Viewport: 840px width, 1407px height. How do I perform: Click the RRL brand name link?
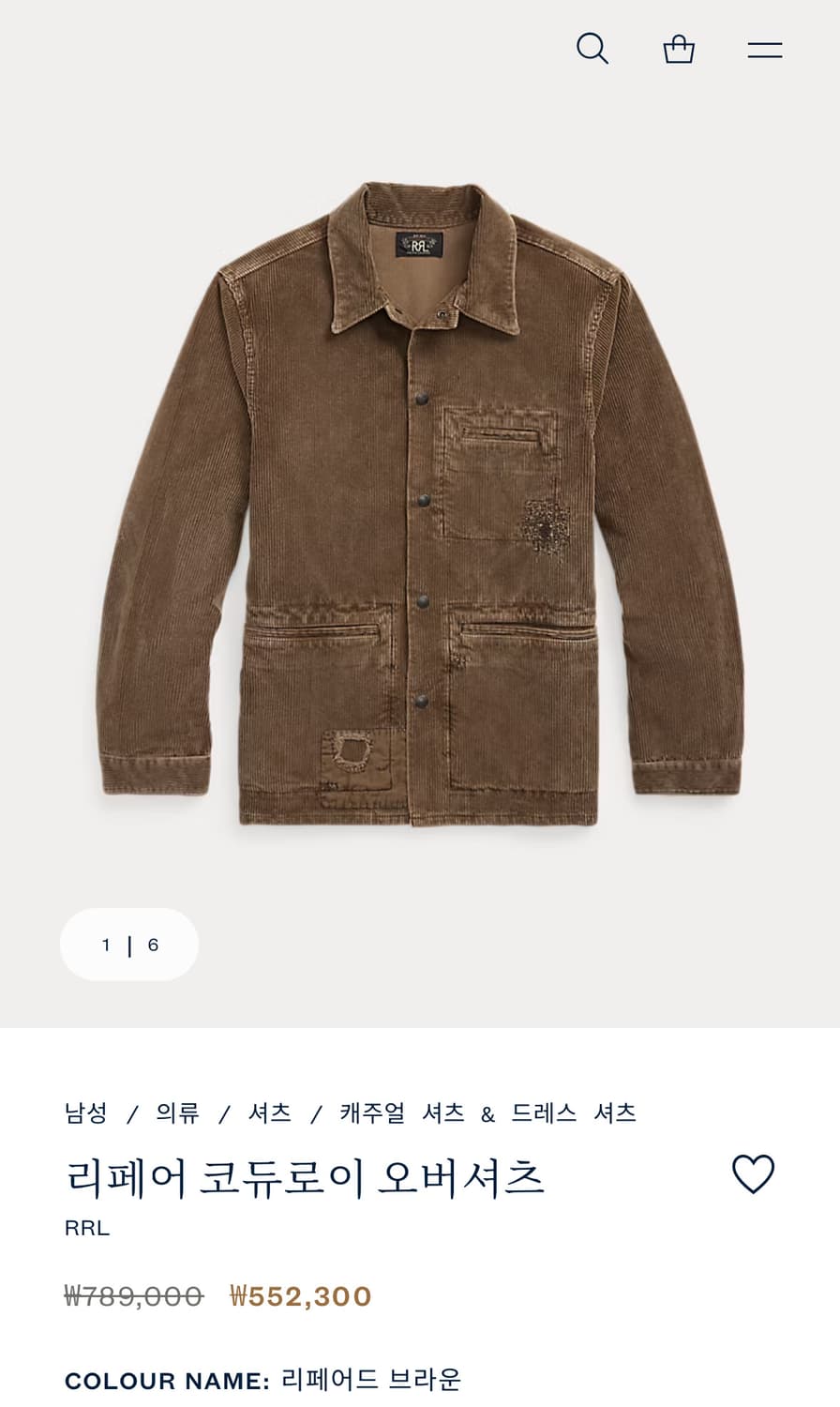point(86,1226)
